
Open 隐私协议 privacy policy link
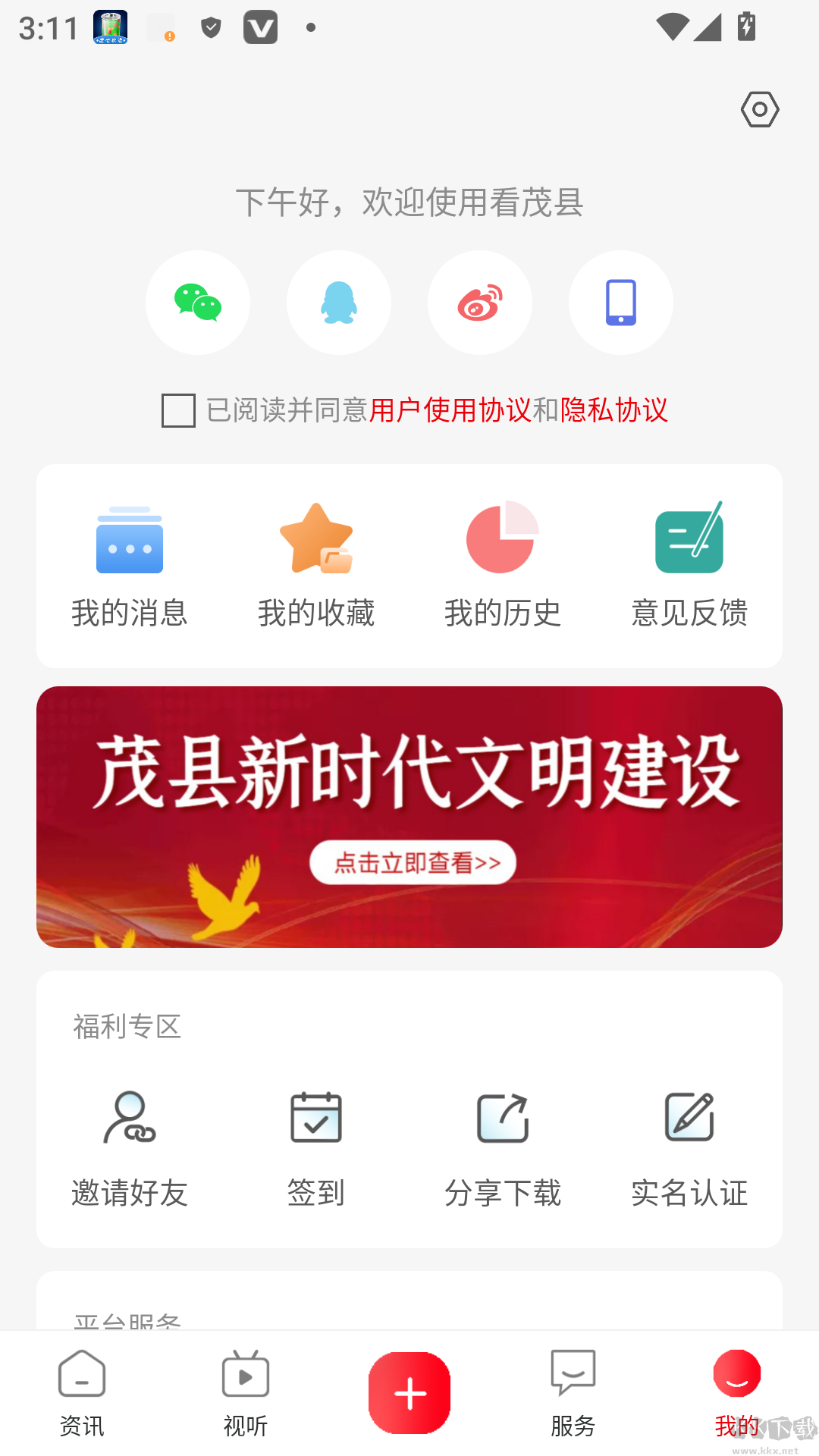pyautogui.click(x=615, y=412)
